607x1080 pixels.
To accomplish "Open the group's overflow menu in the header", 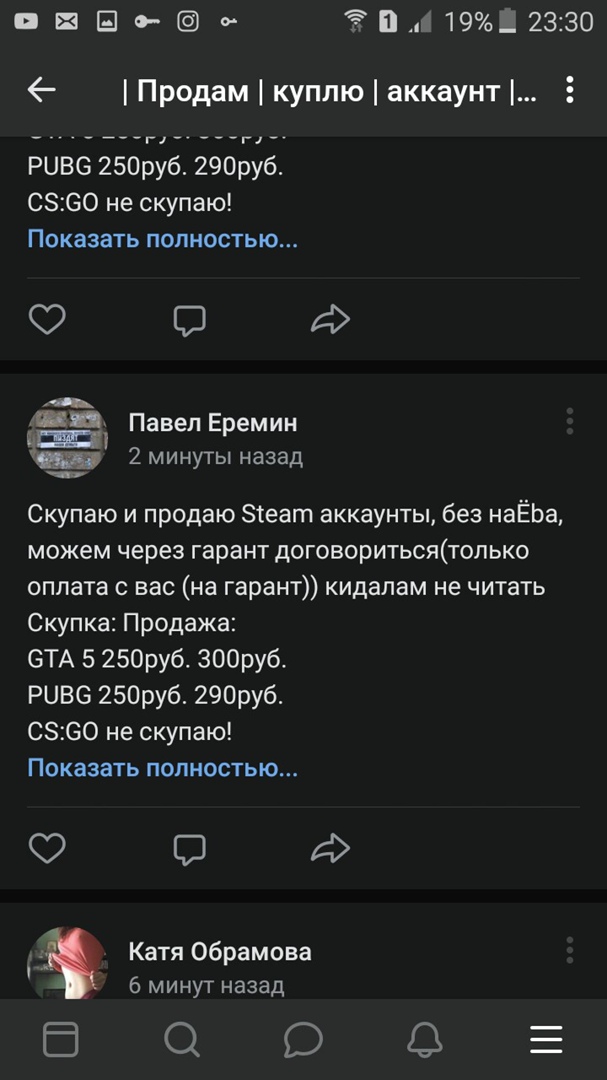I will click(569, 90).
